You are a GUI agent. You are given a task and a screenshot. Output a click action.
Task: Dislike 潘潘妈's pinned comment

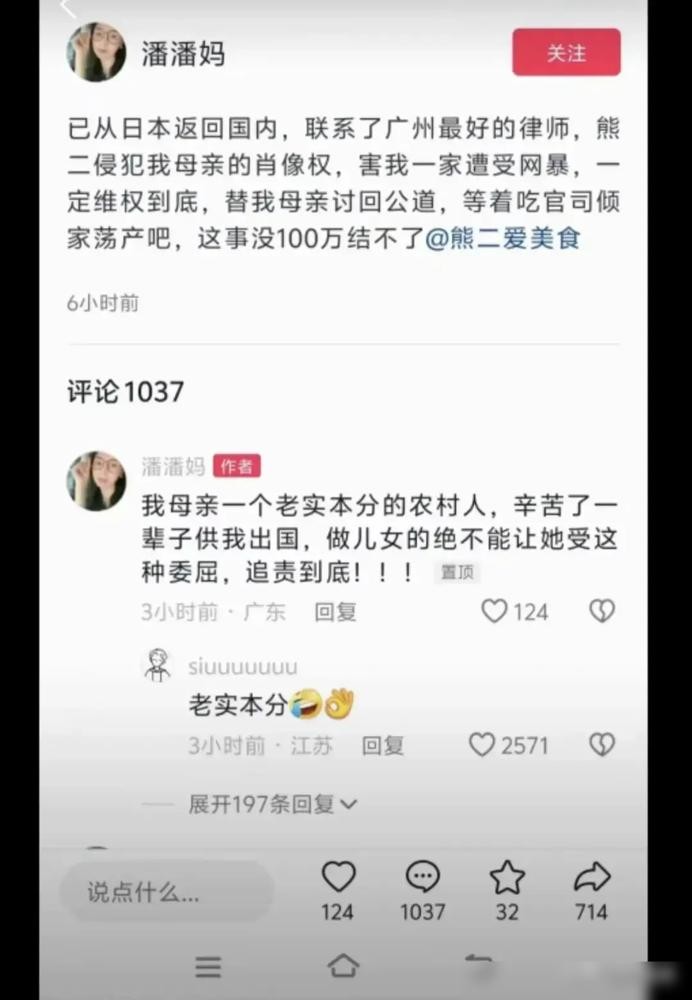pyautogui.click(x=601, y=611)
